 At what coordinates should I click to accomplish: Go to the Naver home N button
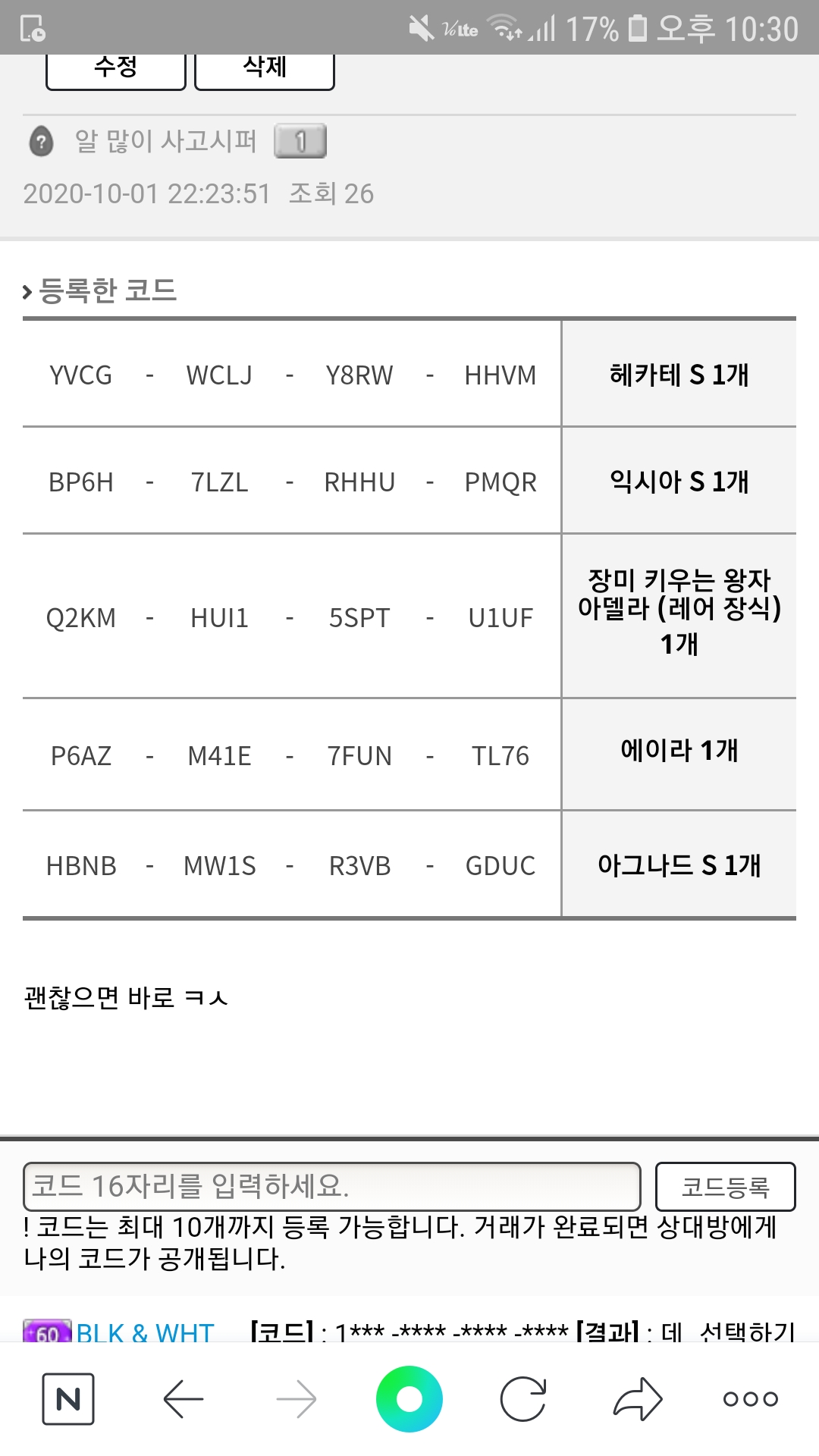tap(68, 1399)
